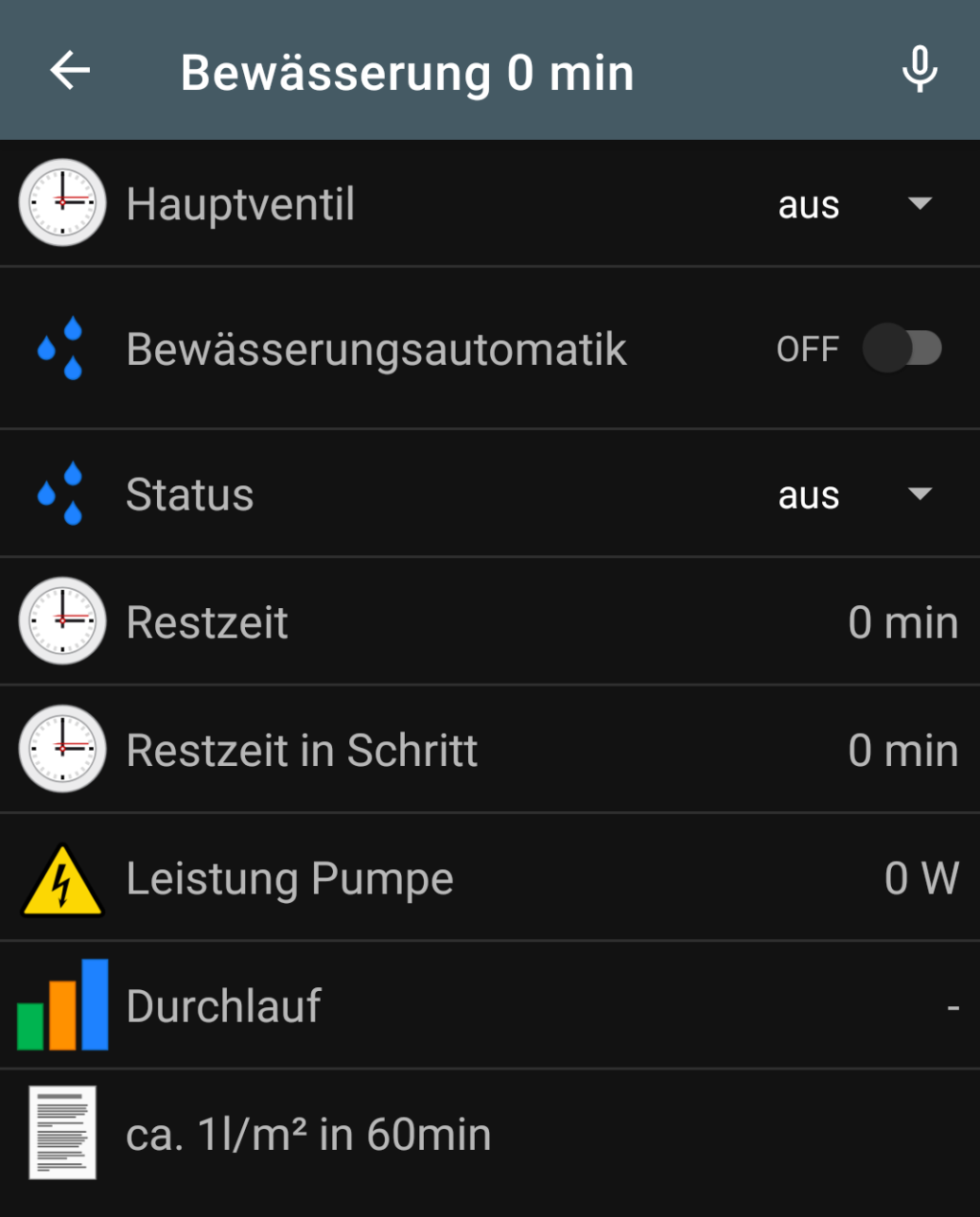Click the water drops icon next to Status

tap(60, 493)
